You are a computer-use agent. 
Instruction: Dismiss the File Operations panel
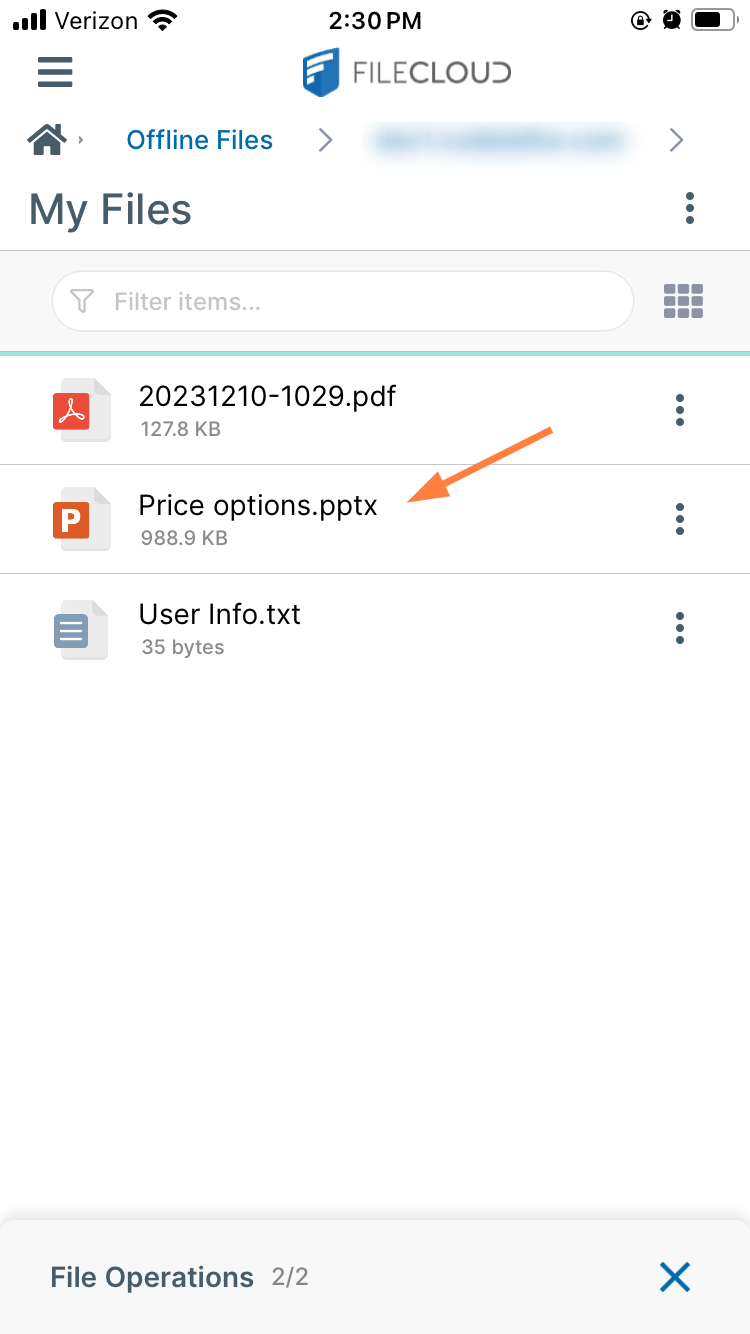tap(675, 1276)
